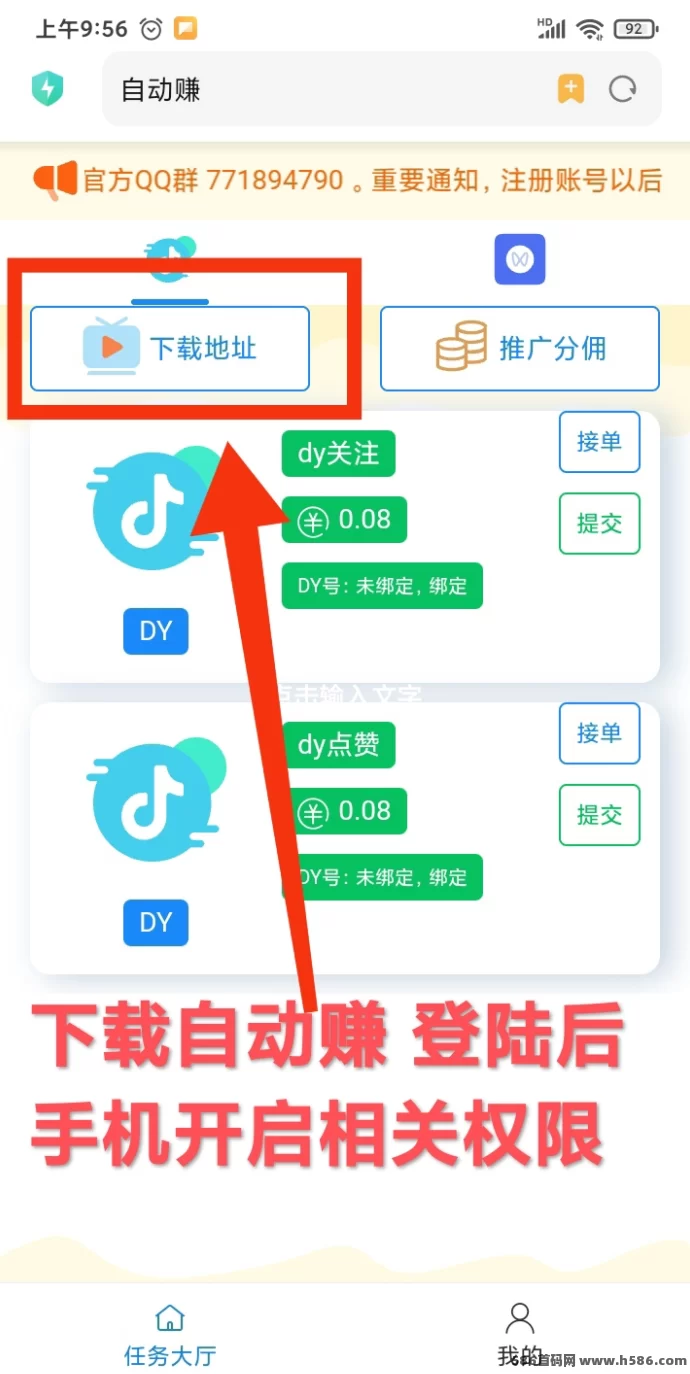The height and width of the screenshot is (1374, 690).
Task: Switch to the 任务大厅 tab
Action: tap(170, 1335)
